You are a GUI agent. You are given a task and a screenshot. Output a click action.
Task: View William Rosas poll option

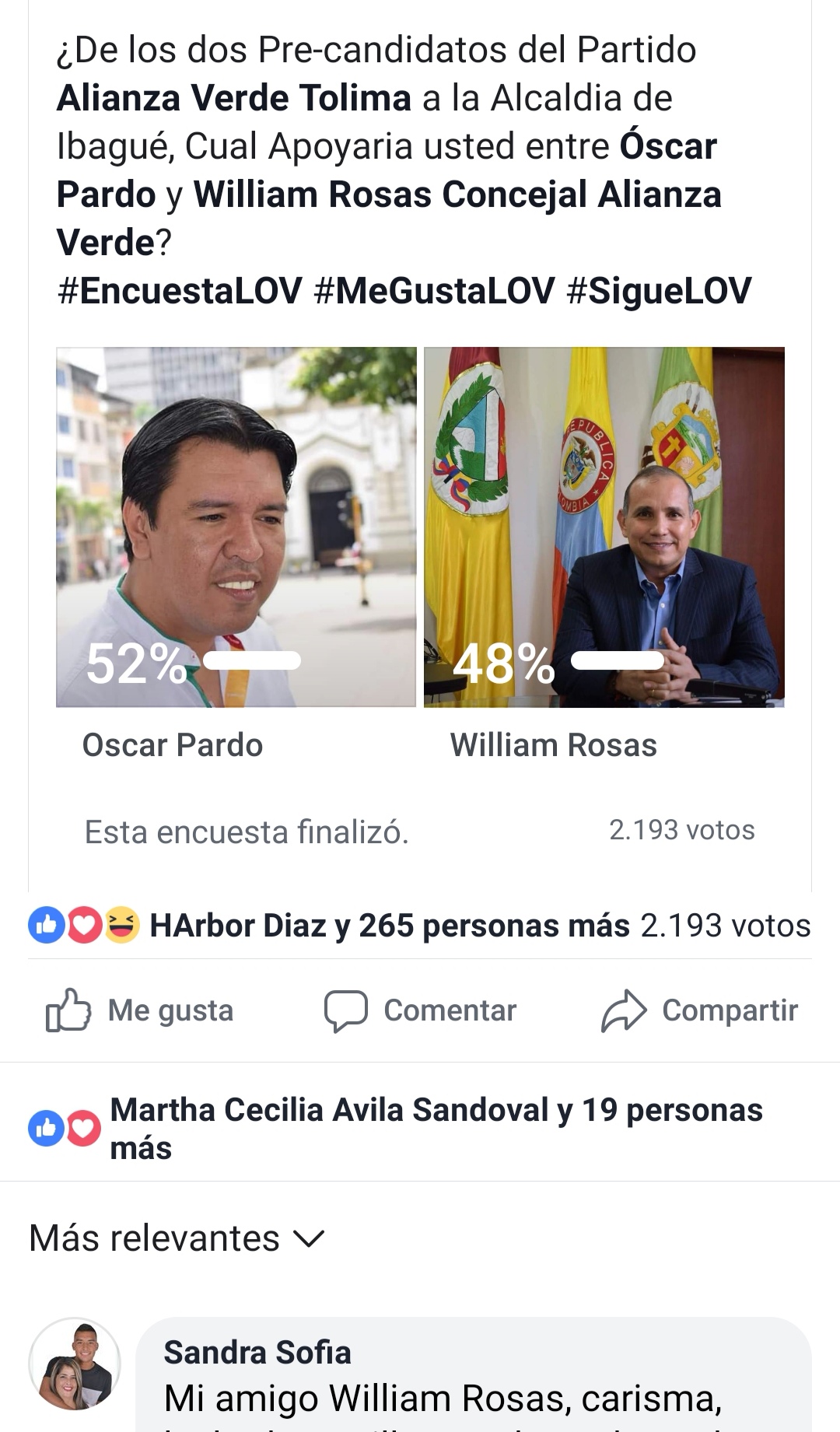[604, 527]
